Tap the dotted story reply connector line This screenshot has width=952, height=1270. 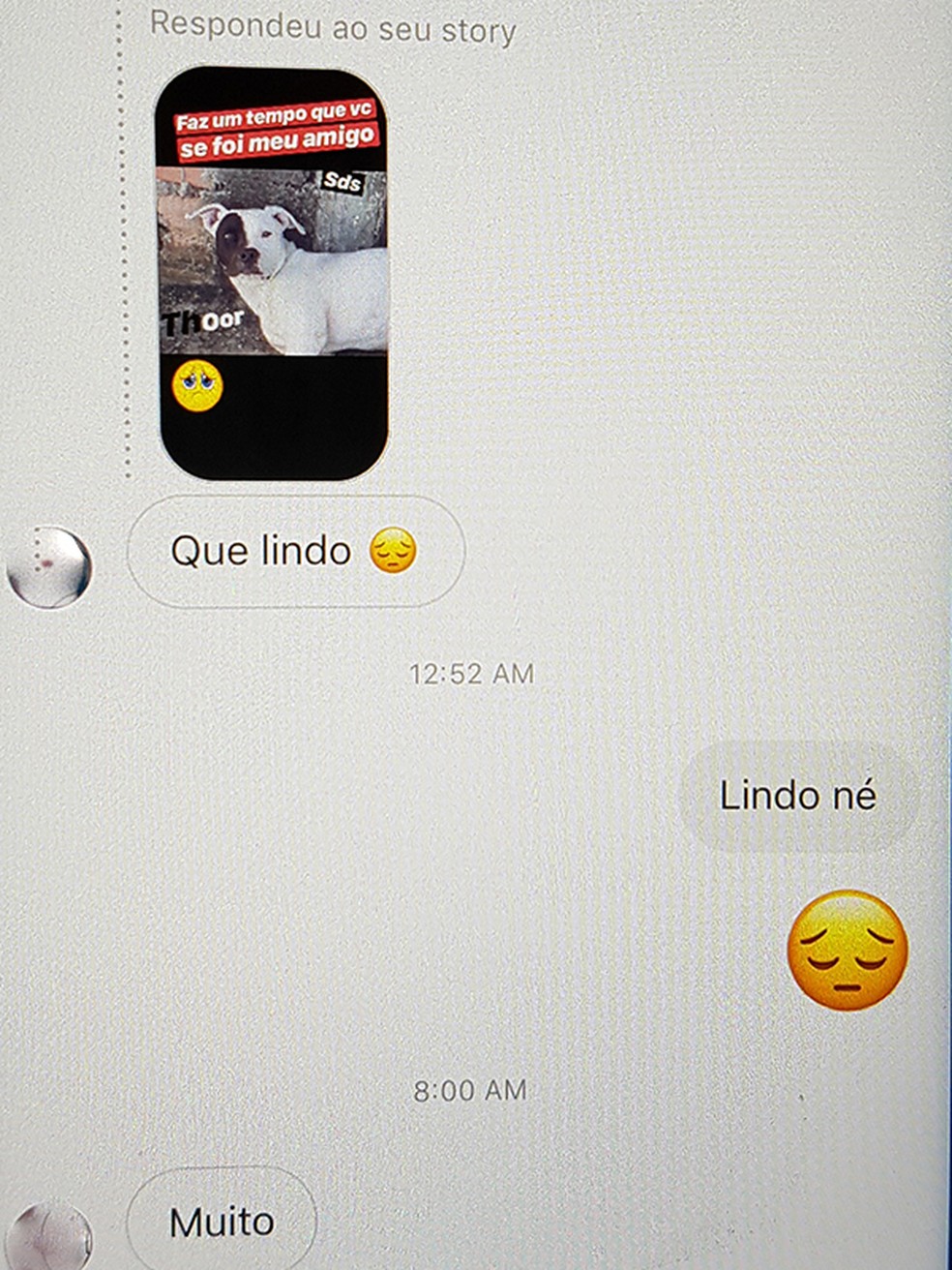tap(123, 242)
